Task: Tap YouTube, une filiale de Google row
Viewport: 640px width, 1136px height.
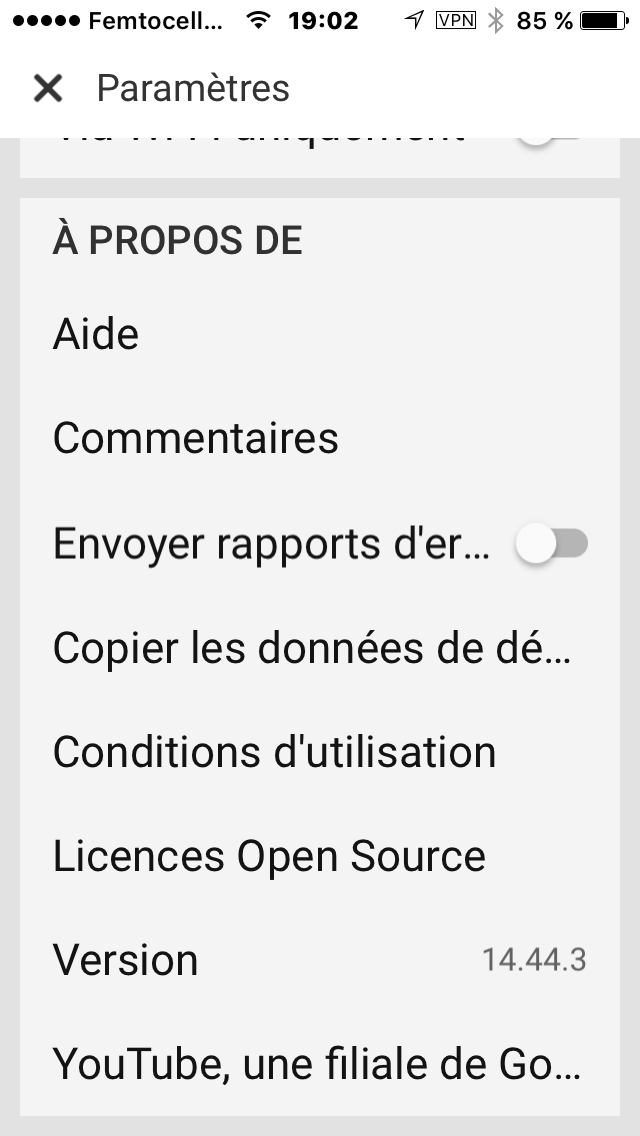Action: (320, 1064)
